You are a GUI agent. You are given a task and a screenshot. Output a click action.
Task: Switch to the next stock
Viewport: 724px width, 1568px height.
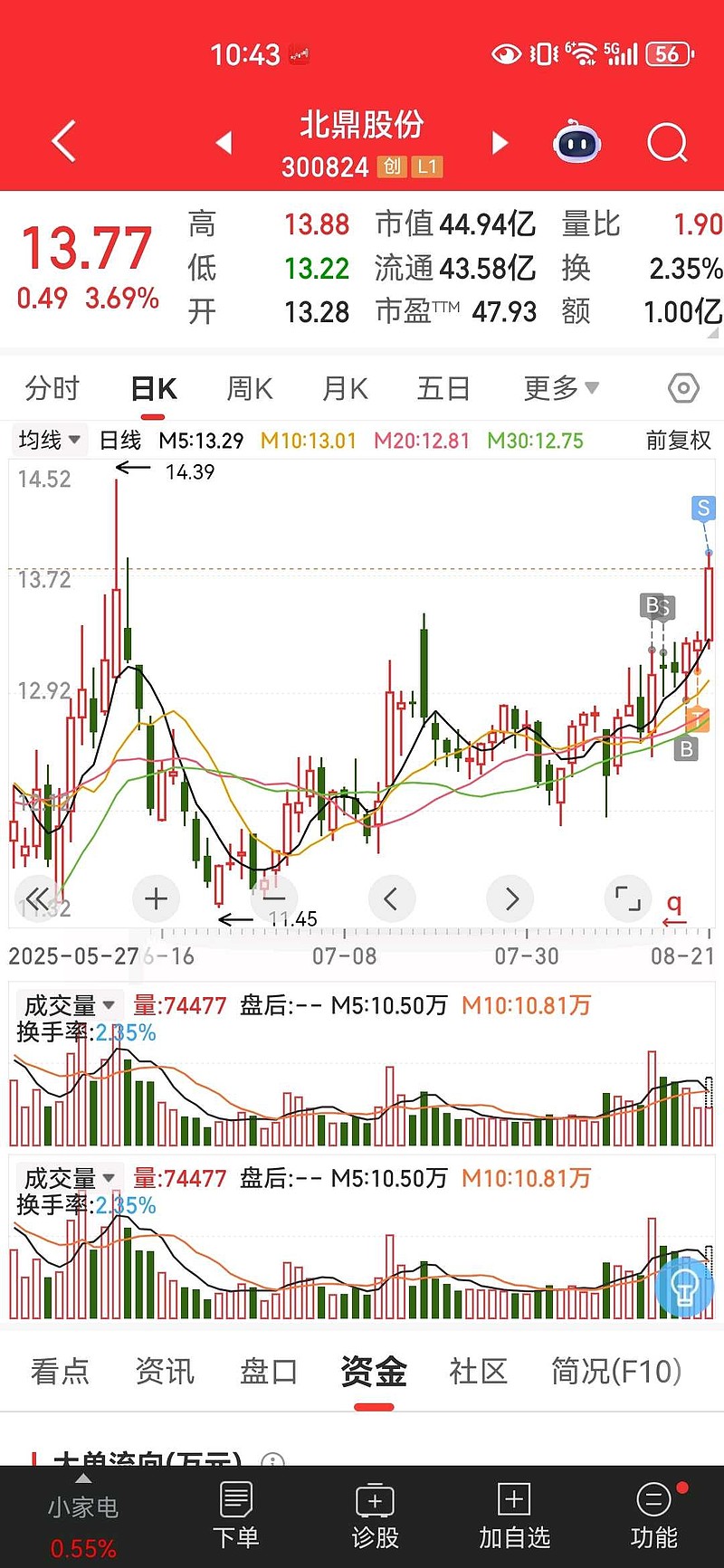coord(500,142)
